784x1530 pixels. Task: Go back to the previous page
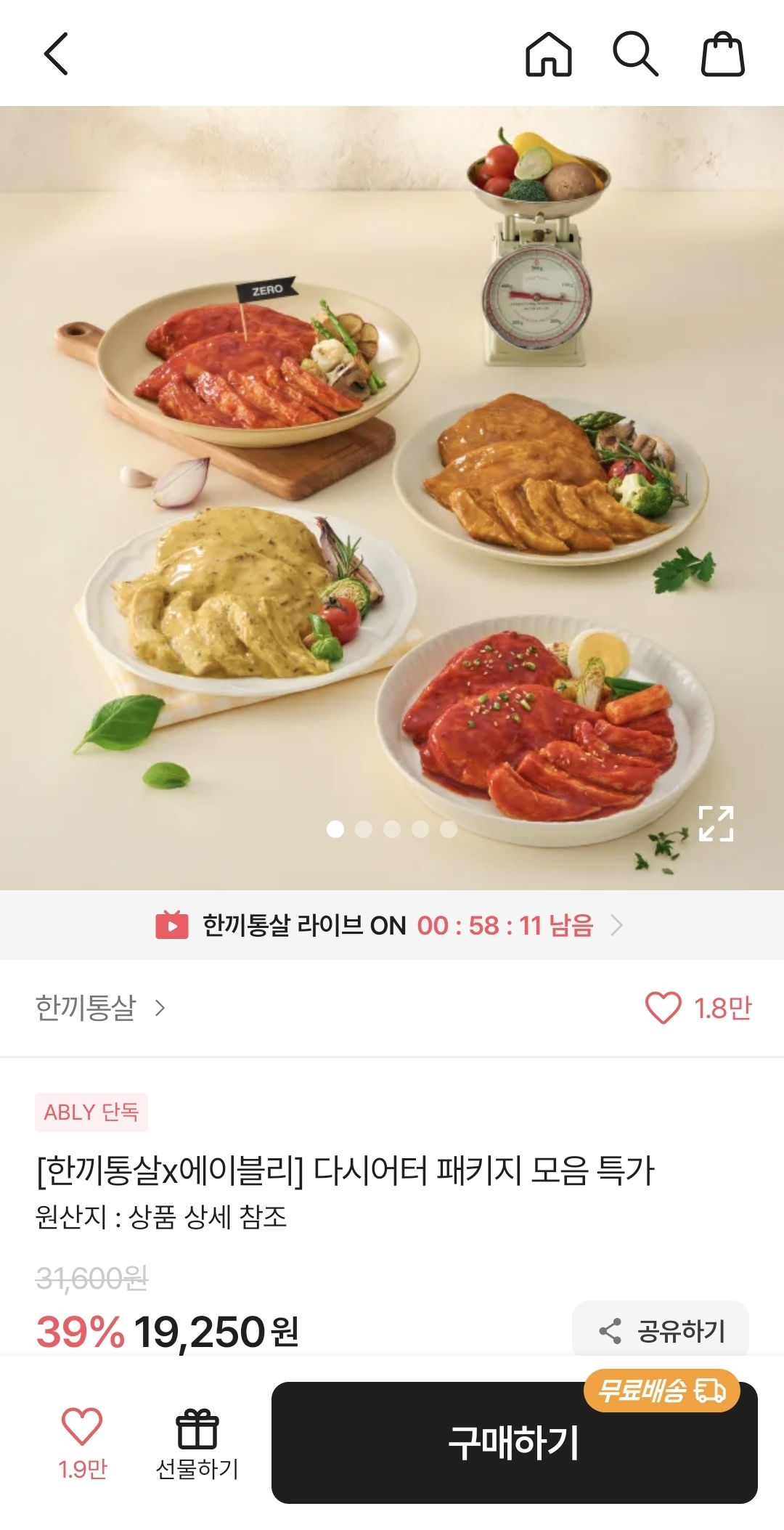click(x=56, y=54)
